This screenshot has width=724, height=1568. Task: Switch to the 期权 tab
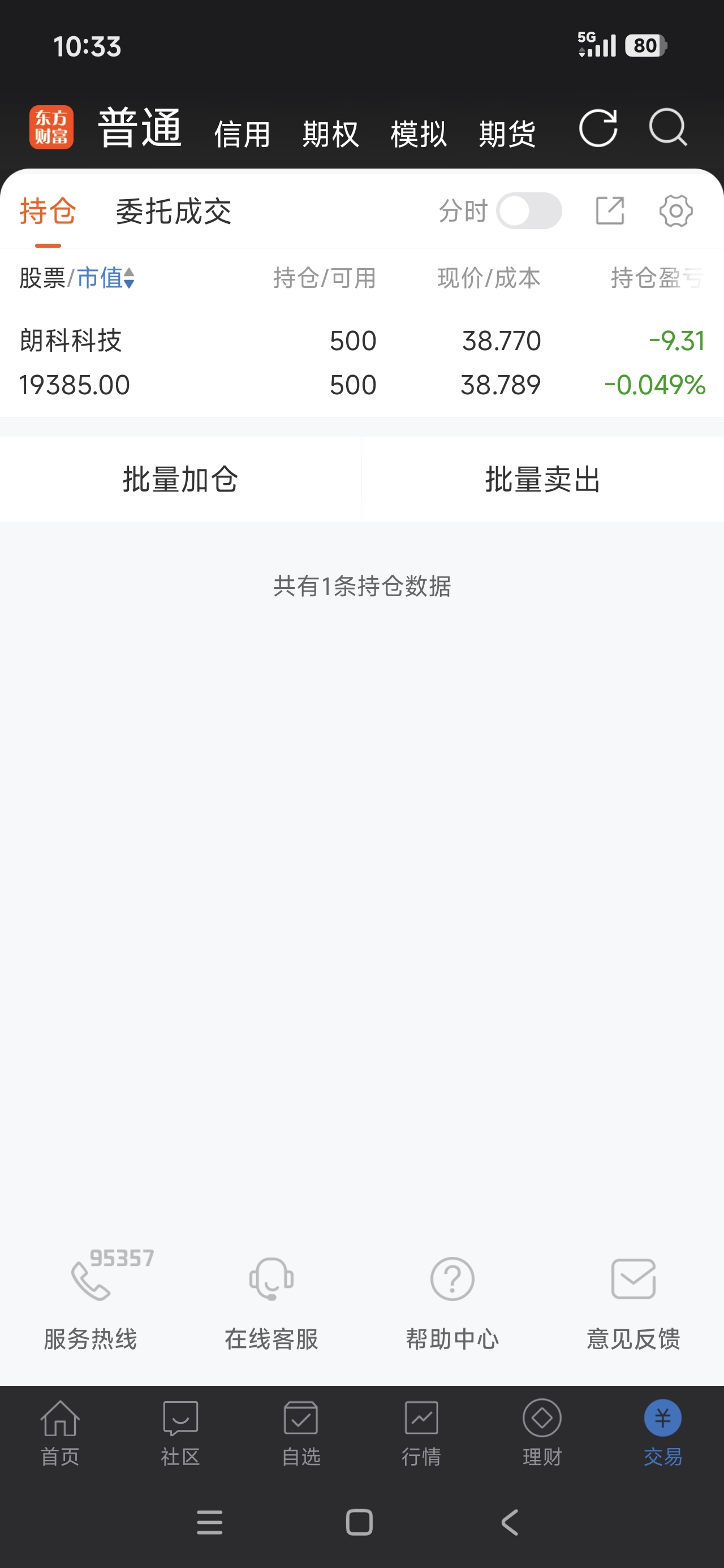click(x=330, y=134)
